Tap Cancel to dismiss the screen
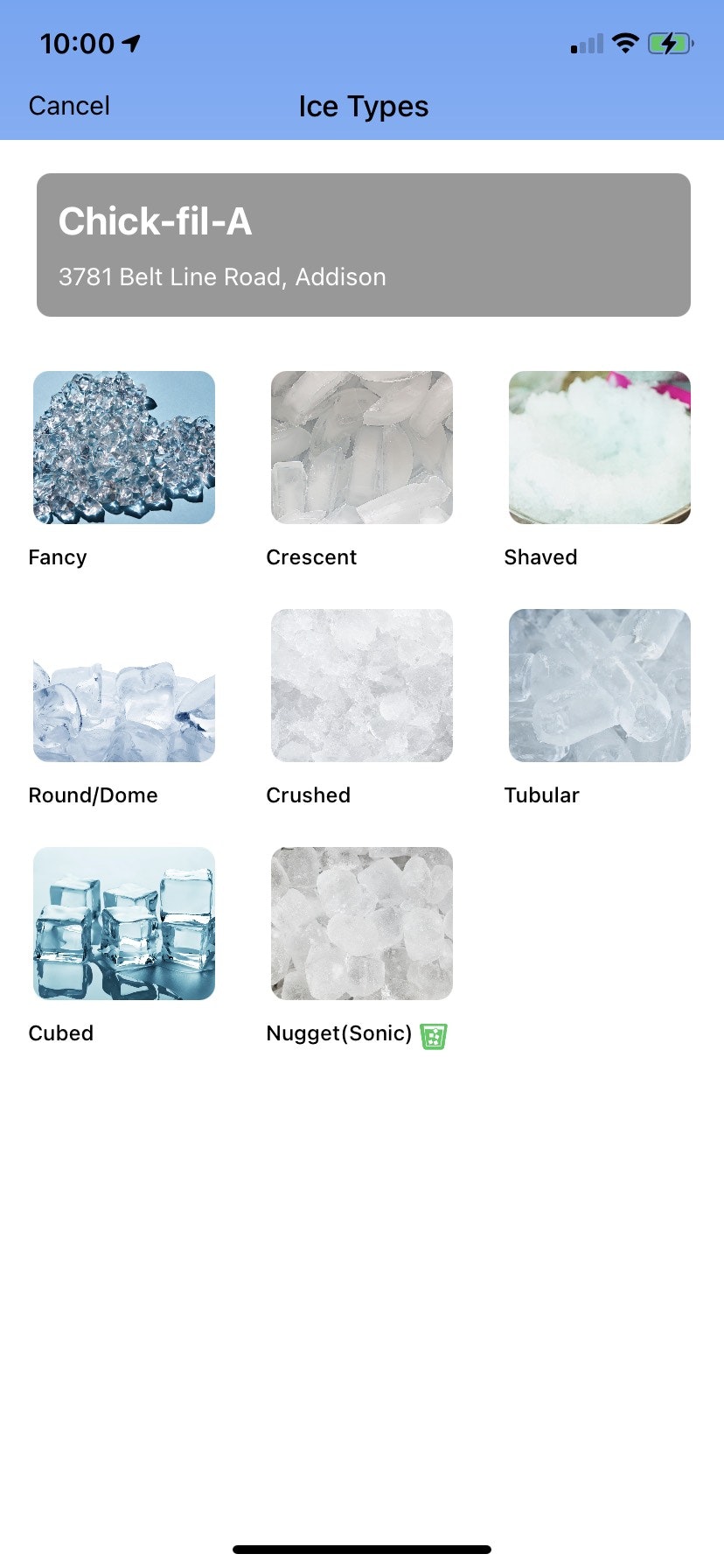The height and width of the screenshot is (1568, 724). coord(69,105)
